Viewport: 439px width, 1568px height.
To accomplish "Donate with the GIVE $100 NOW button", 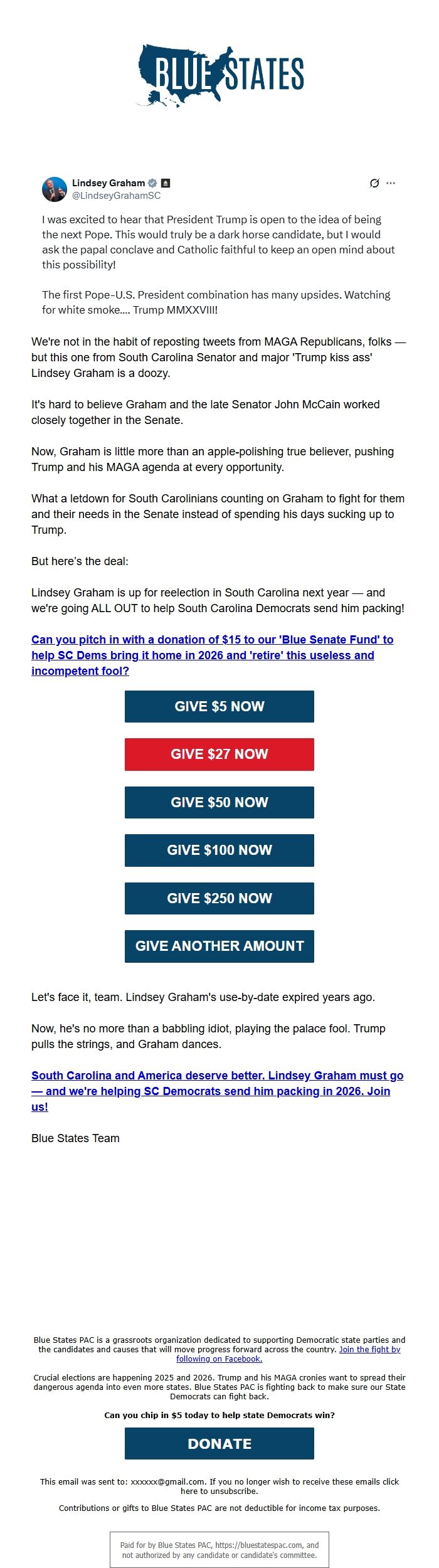I will click(219, 850).
